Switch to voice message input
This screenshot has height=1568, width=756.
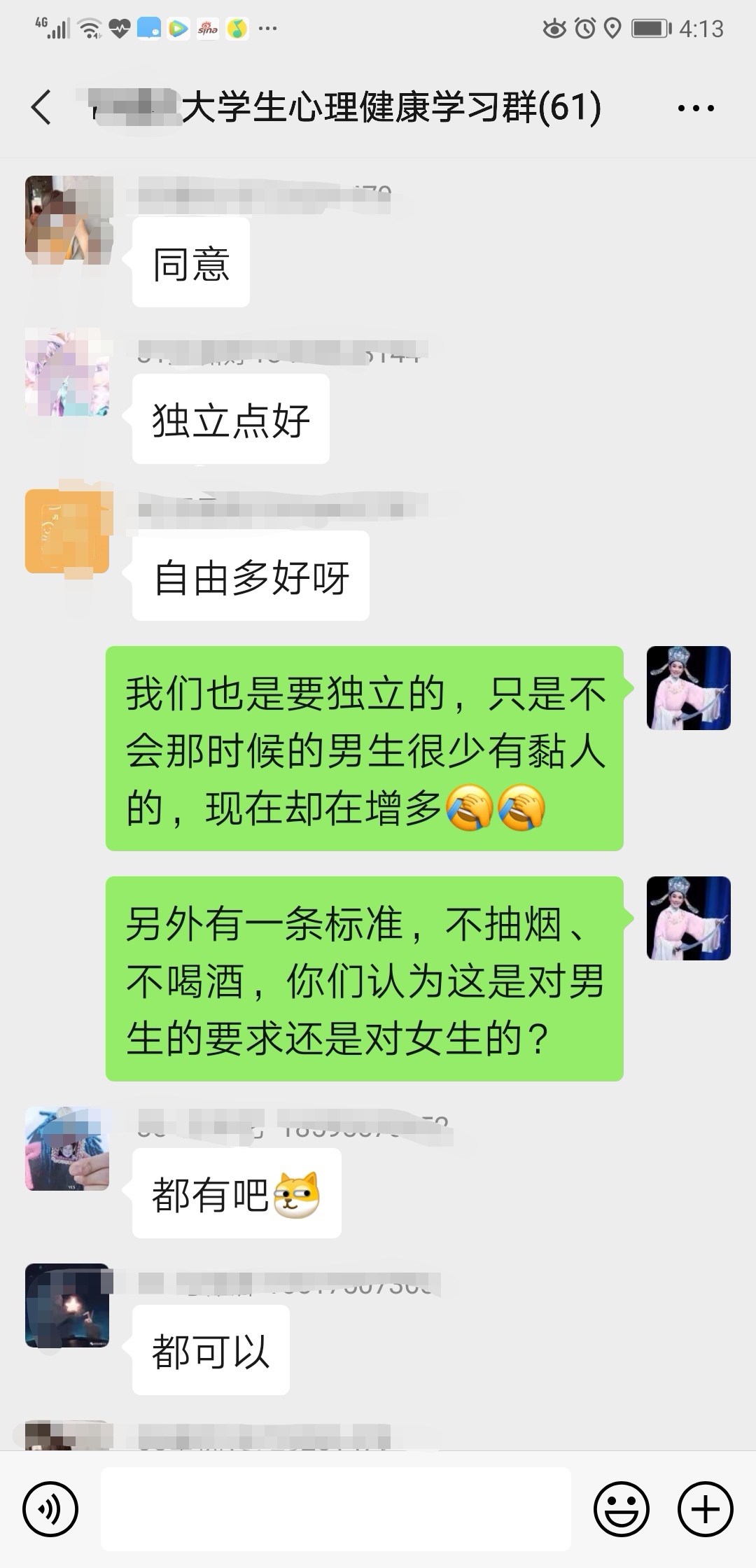coord(50,1509)
